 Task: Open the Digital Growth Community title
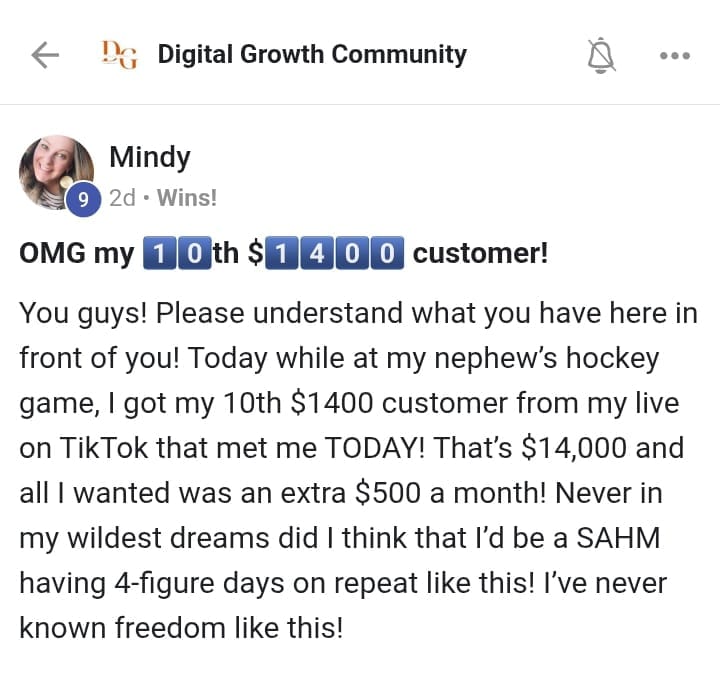tap(311, 54)
